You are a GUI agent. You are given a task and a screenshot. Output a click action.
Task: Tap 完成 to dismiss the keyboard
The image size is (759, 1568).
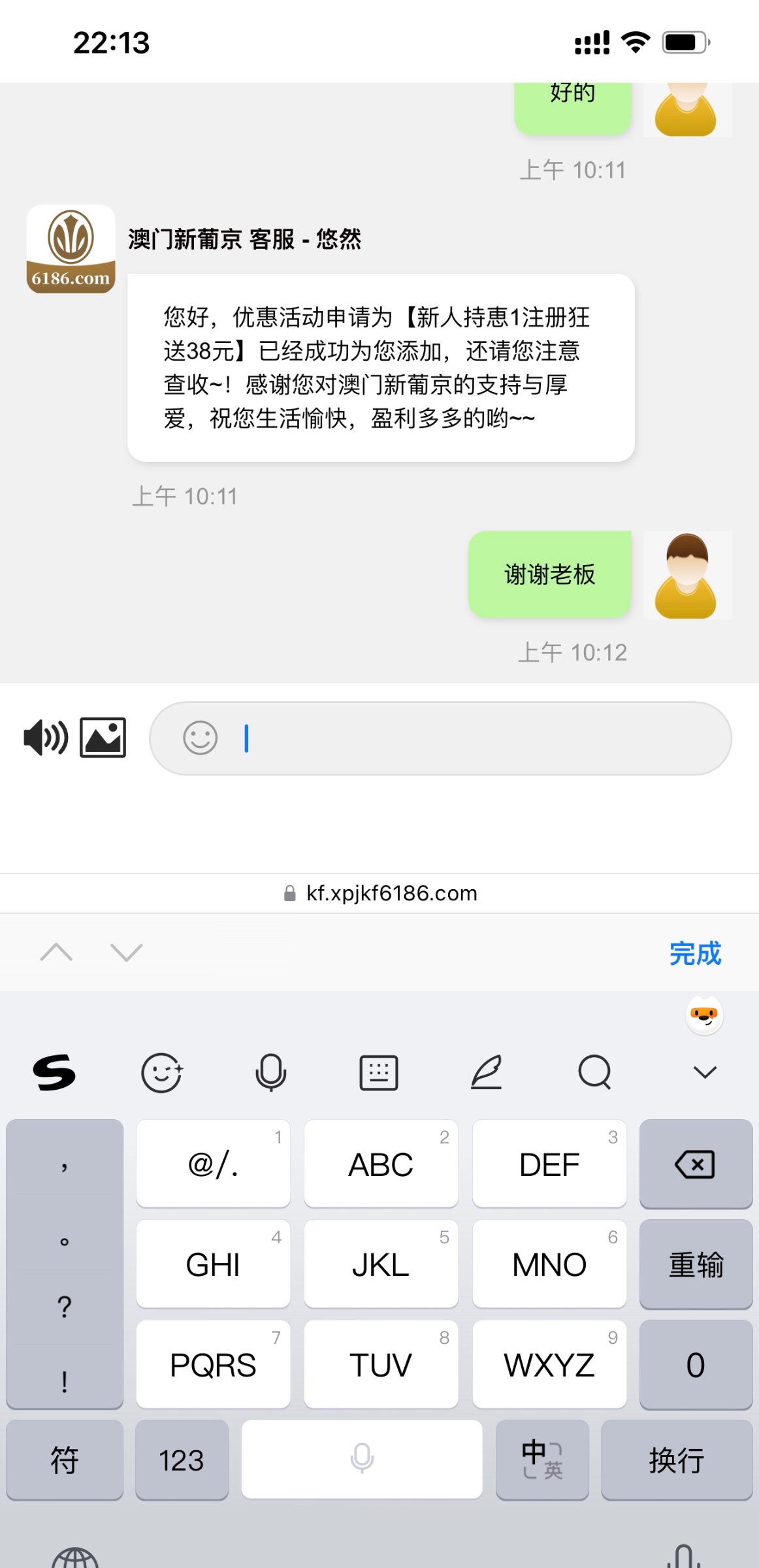click(695, 953)
